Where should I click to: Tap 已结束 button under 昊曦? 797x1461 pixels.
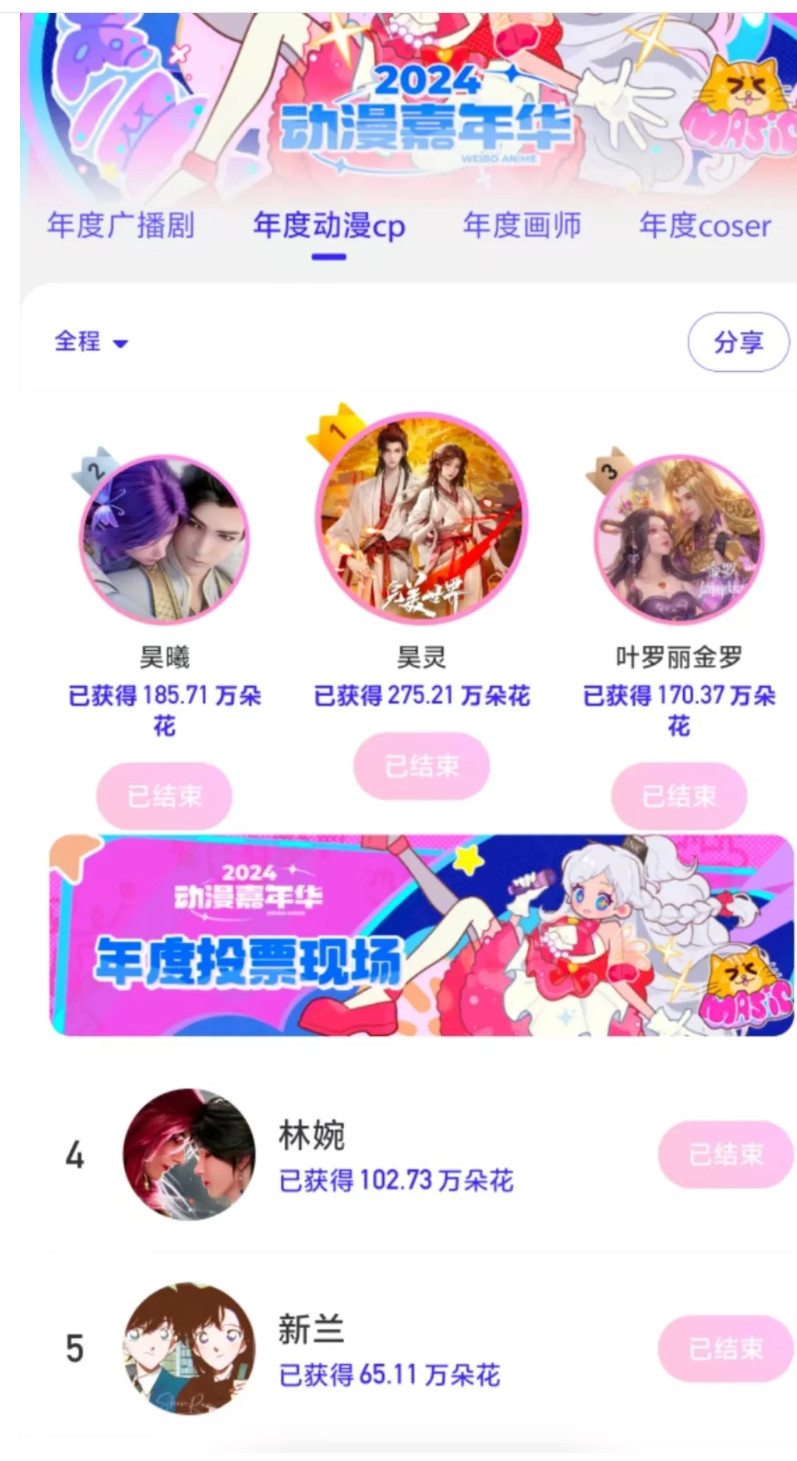click(164, 796)
